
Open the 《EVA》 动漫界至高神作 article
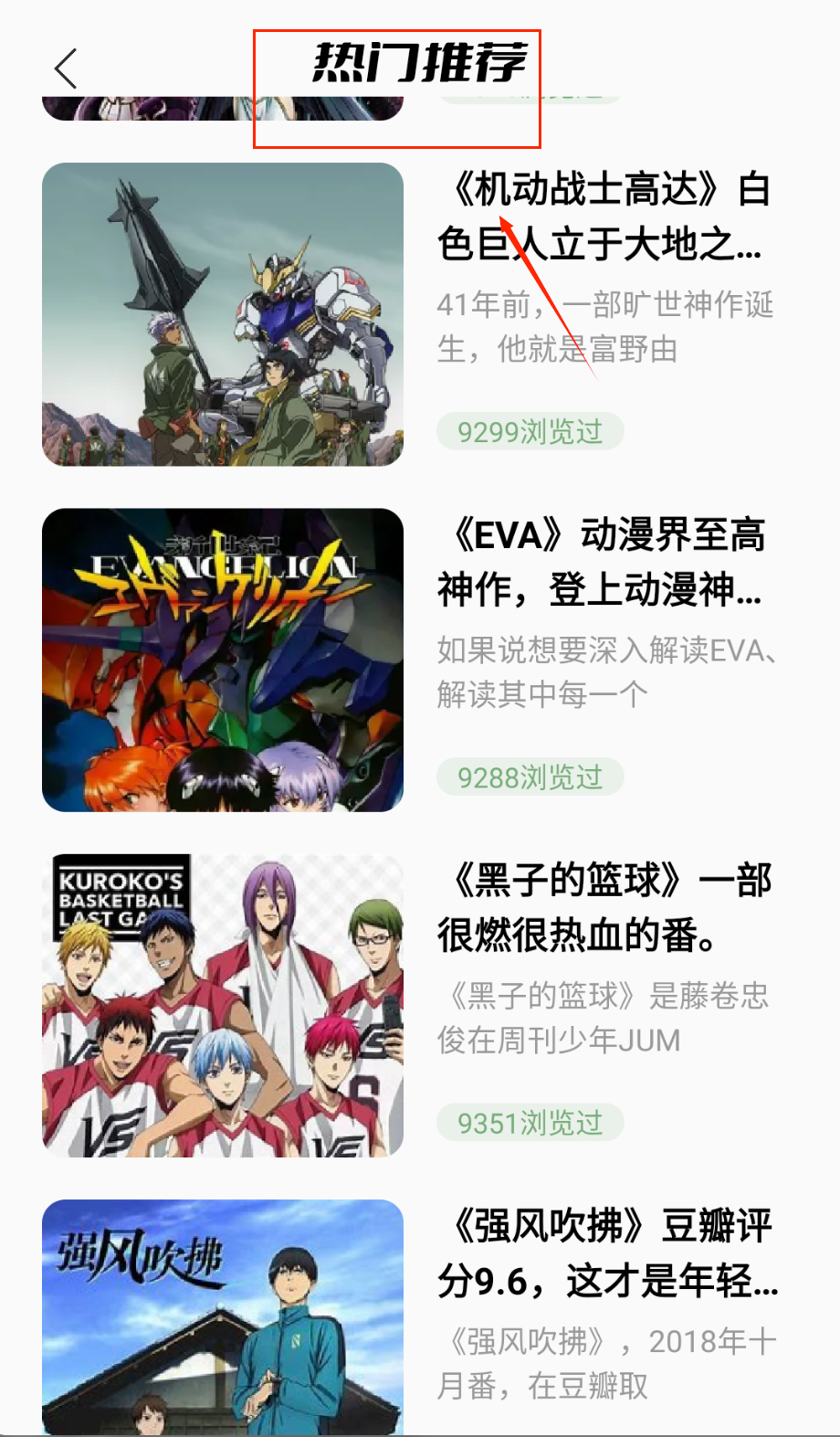tap(603, 562)
